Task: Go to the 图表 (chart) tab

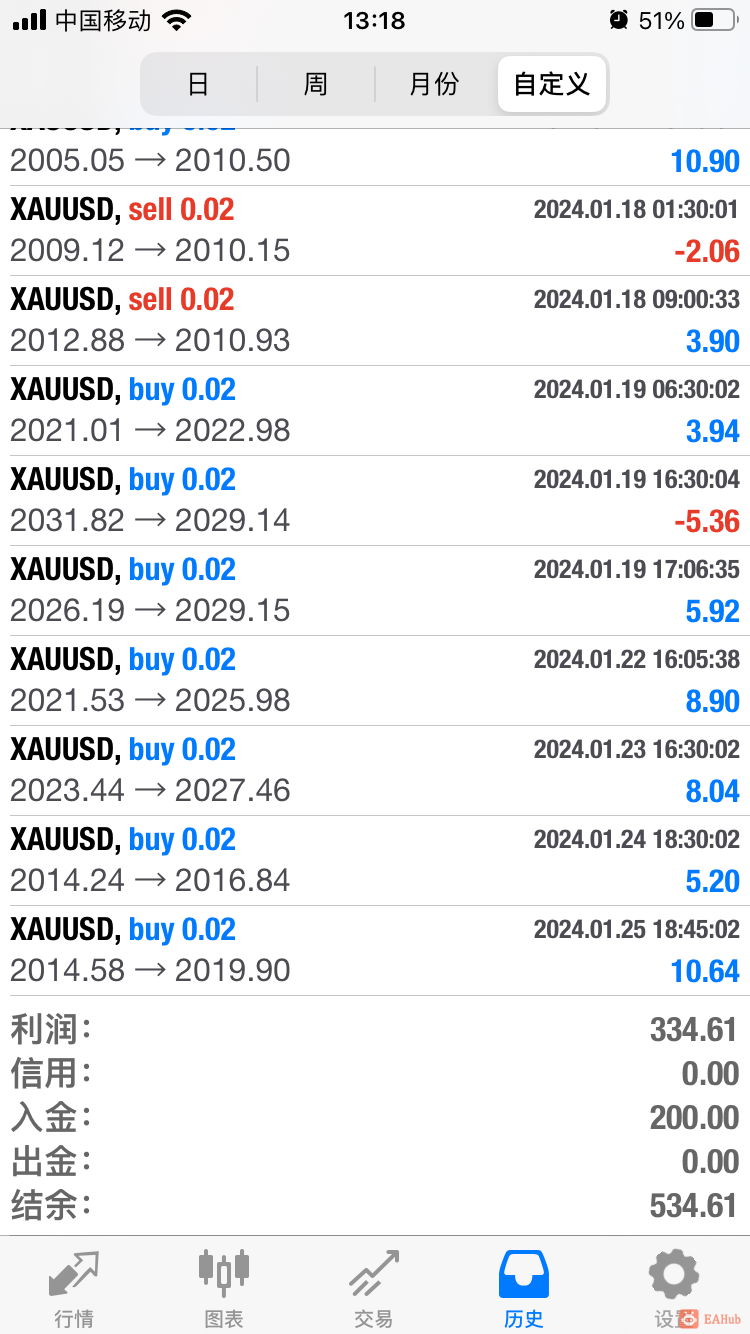Action: pos(224,1289)
